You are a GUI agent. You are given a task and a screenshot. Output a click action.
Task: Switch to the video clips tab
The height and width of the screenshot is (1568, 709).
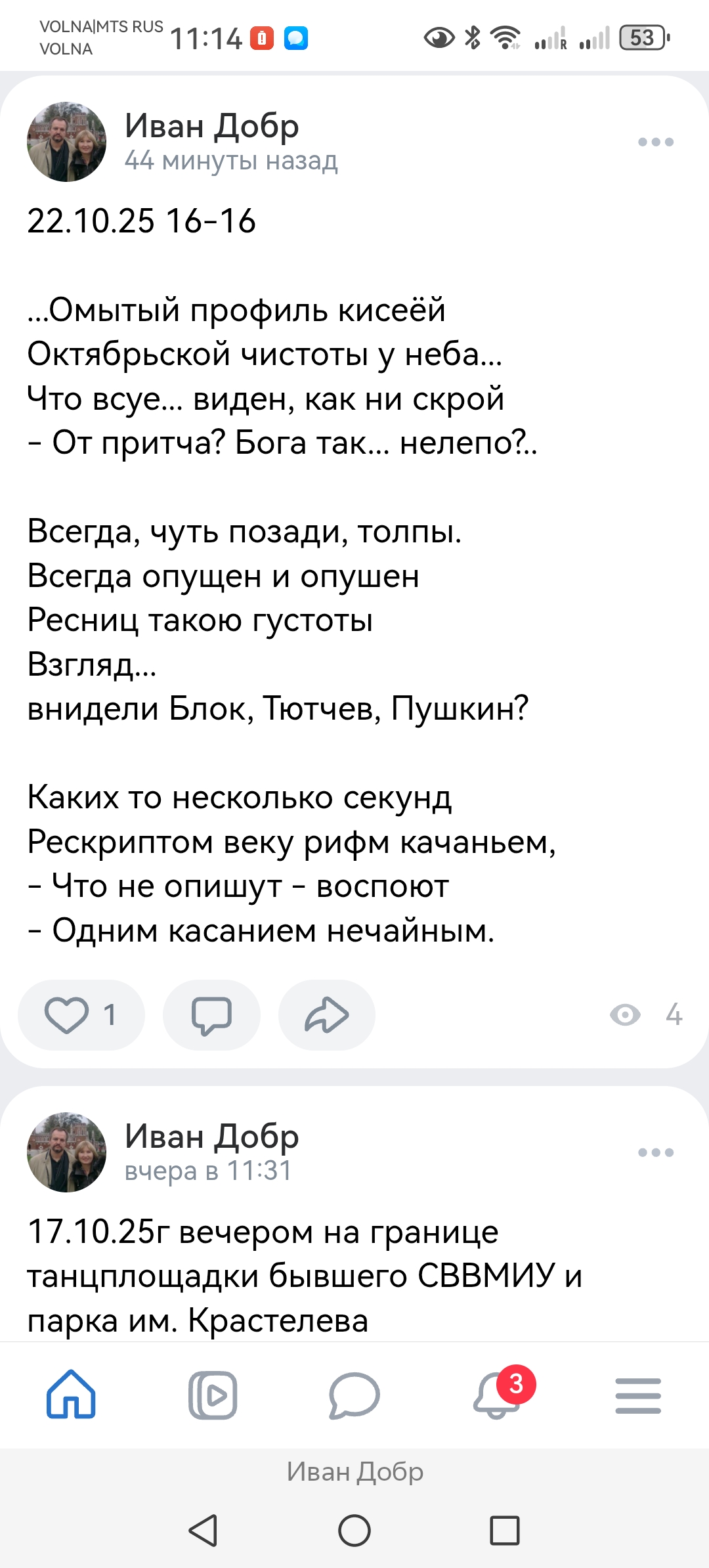(213, 1394)
